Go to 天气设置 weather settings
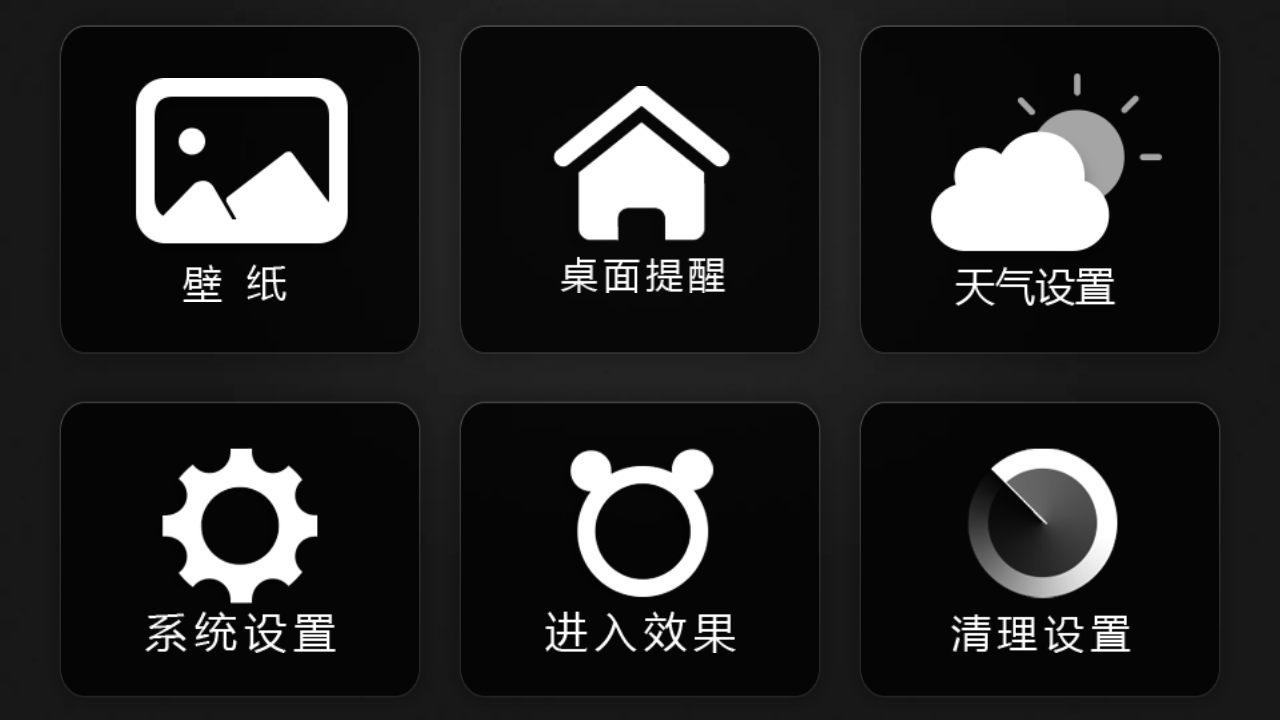The width and height of the screenshot is (1280, 720). (1040, 189)
